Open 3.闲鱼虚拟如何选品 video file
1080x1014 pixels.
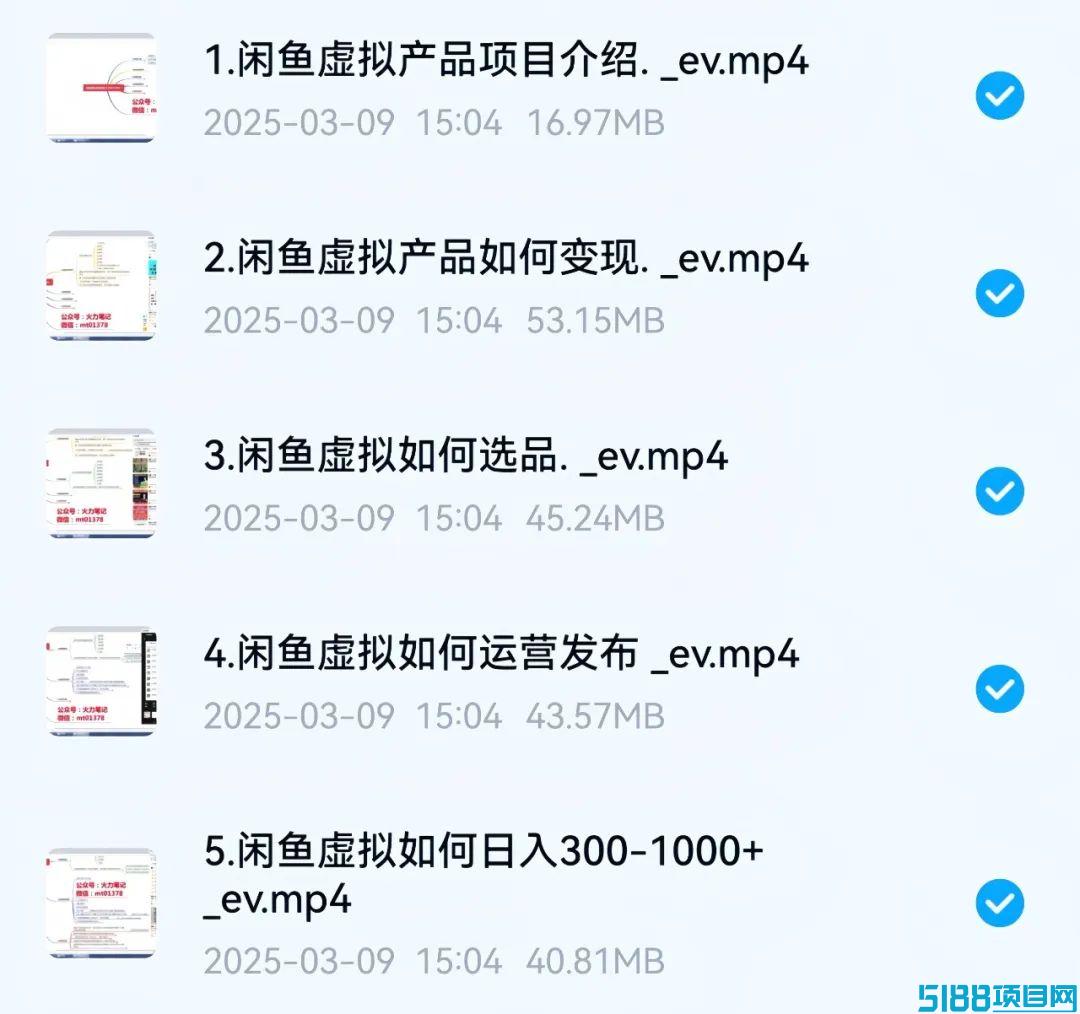(x=466, y=457)
